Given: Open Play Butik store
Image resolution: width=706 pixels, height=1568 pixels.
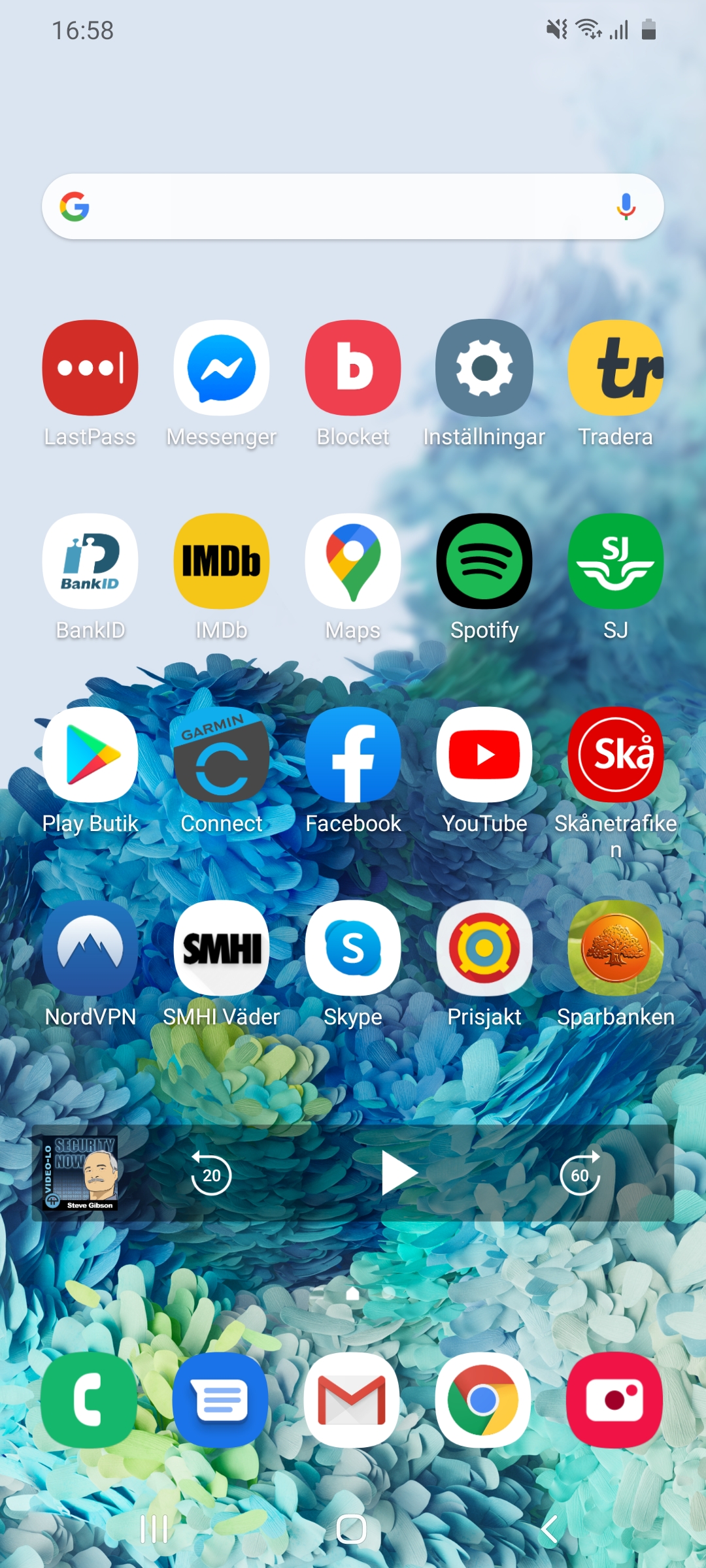Looking at the screenshot, I should [x=90, y=755].
